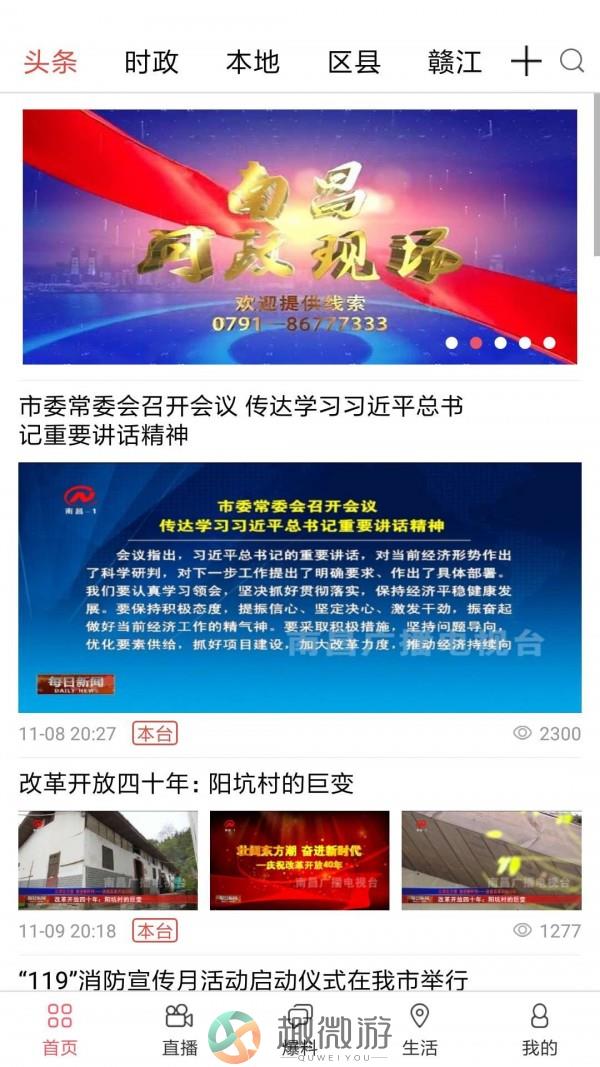
Task: Tap the plus icon to add channels
Action: pos(526,62)
